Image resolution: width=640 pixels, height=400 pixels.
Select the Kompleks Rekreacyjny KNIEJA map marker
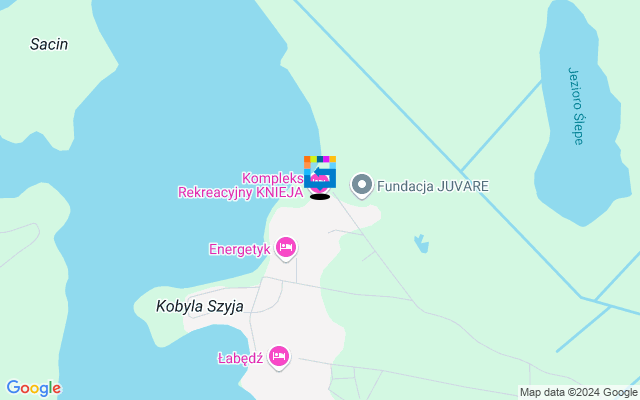[320, 181]
